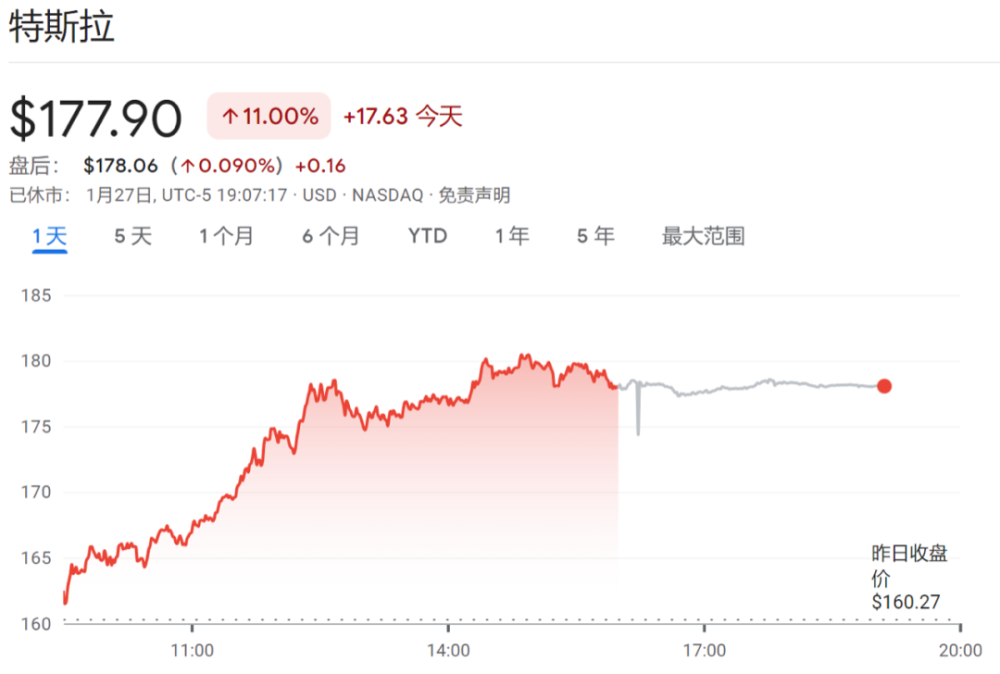Switch to the 5 年 chart
This screenshot has width=1000, height=674.
(x=596, y=237)
